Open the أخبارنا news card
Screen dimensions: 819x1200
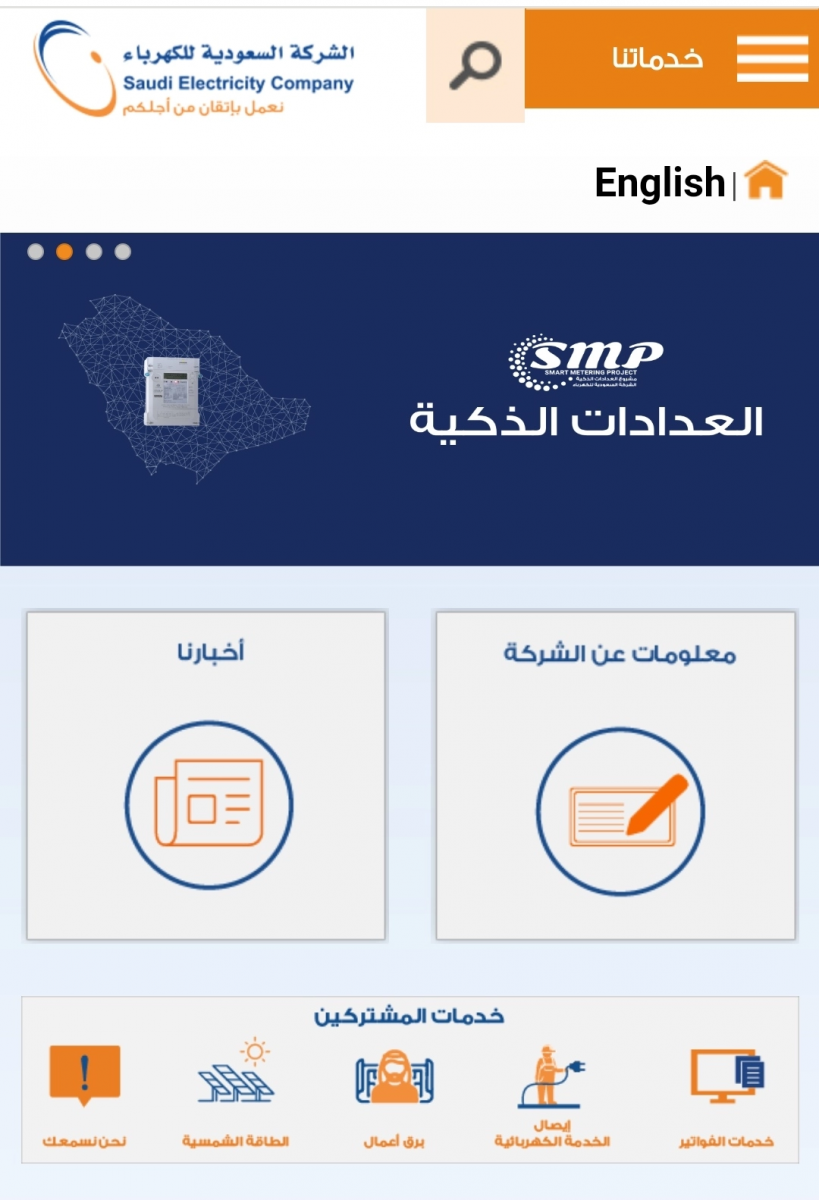click(206, 776)
